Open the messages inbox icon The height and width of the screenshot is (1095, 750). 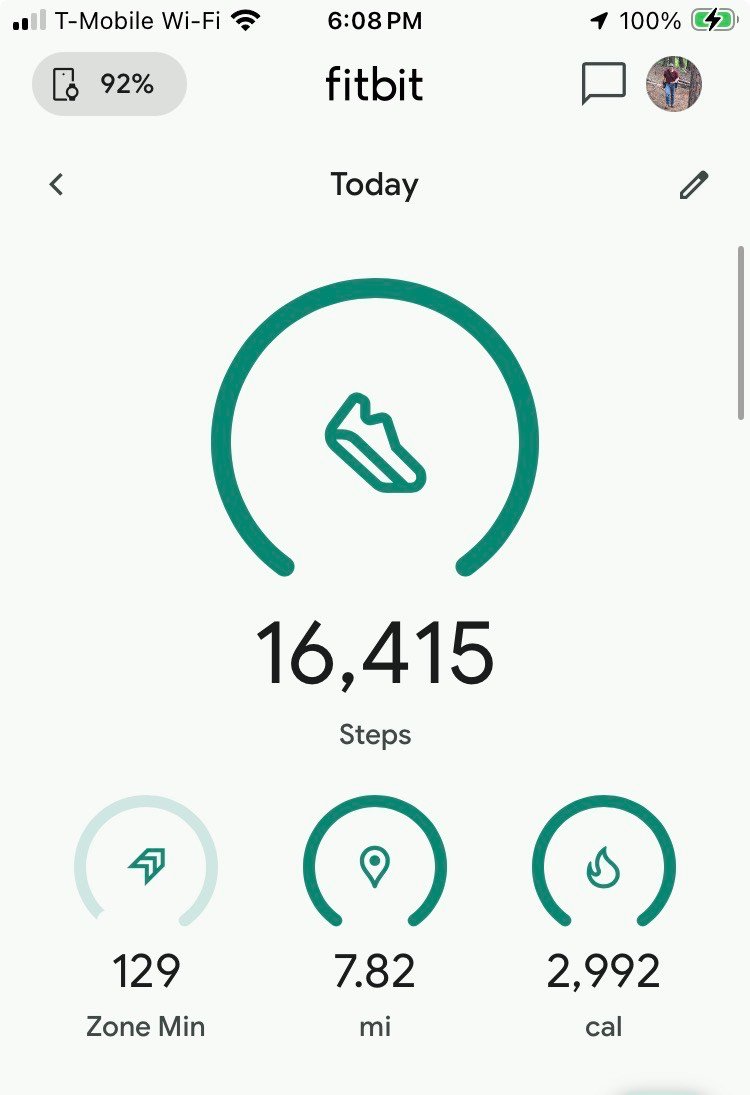coord(603,84)
